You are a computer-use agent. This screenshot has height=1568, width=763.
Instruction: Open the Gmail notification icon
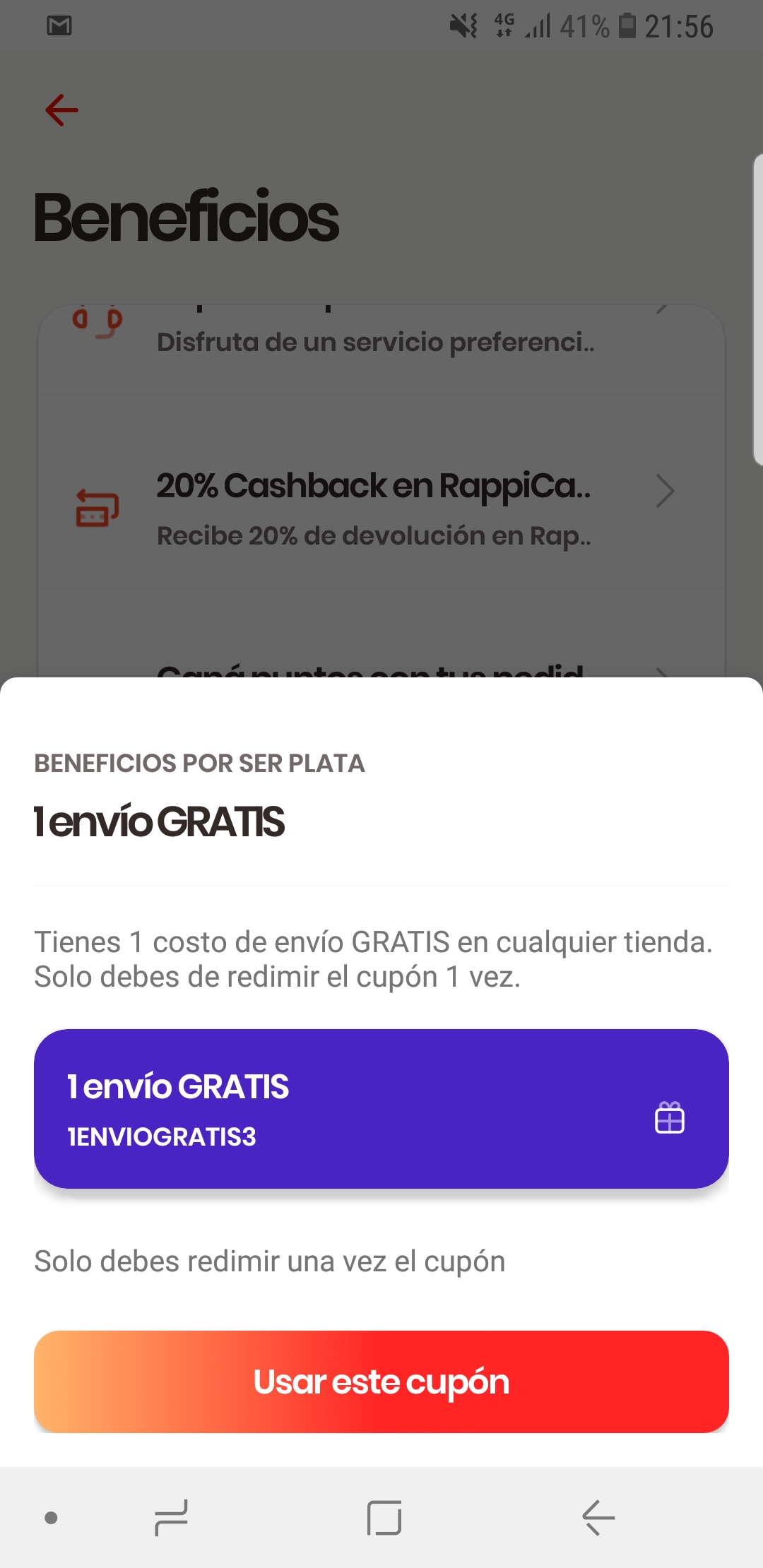(x=60, y=26)
